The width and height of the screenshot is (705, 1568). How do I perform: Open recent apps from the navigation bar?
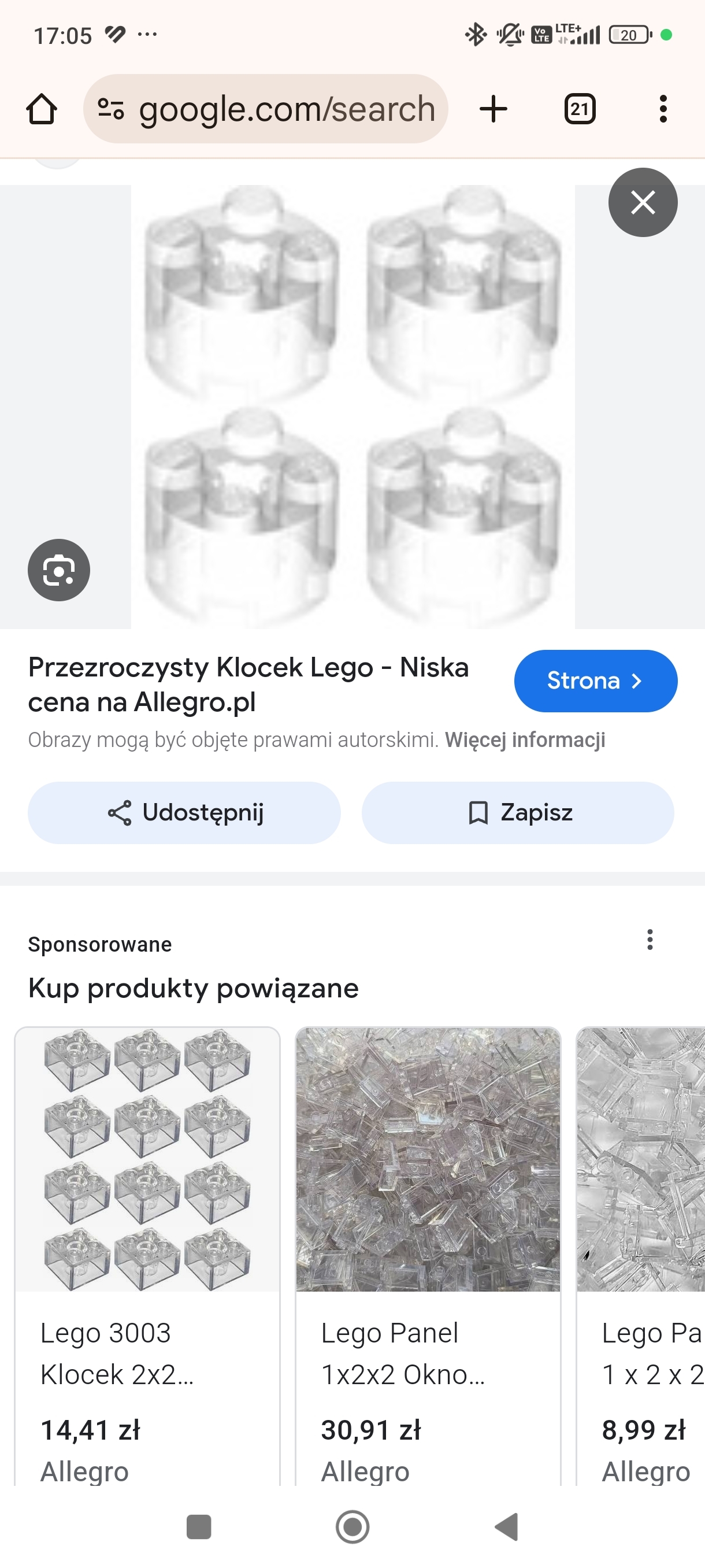(198, 1526)
